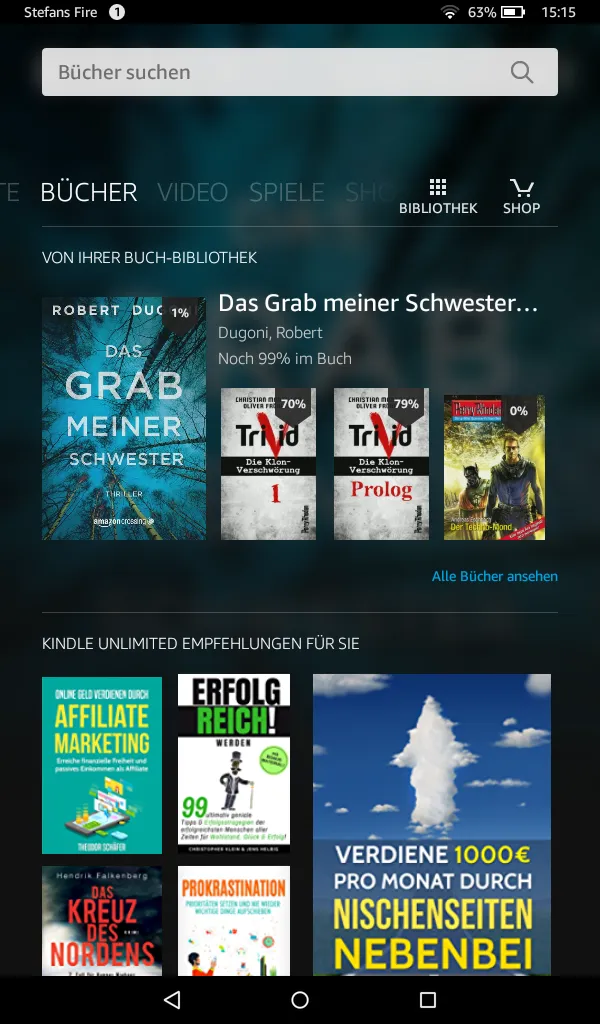The image size is (600, 1024).
Task: Go back with the system back button
Action: tap(172, 1000)
